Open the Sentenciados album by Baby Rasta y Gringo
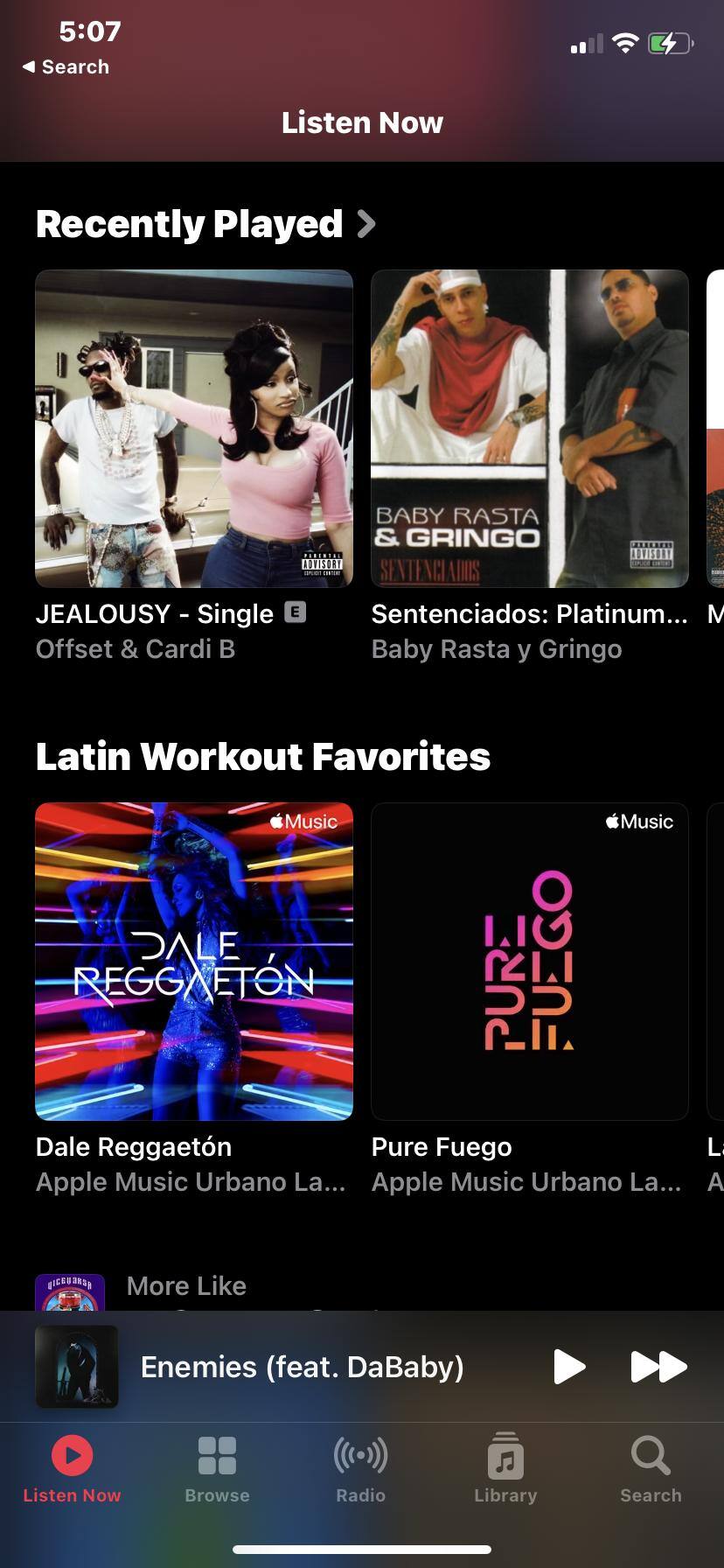724x1568 pixels. tap(530, 429)
